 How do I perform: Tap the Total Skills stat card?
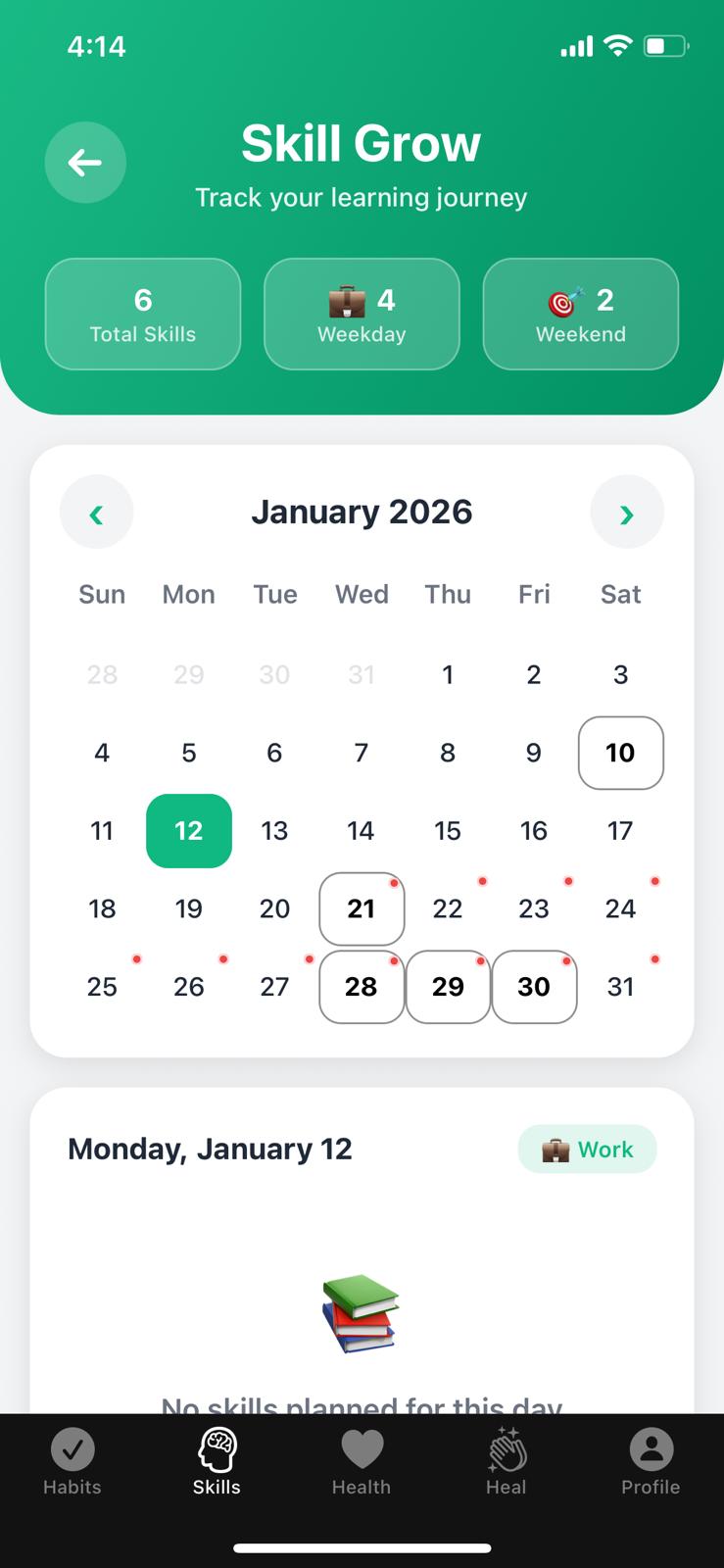point(142,314)
